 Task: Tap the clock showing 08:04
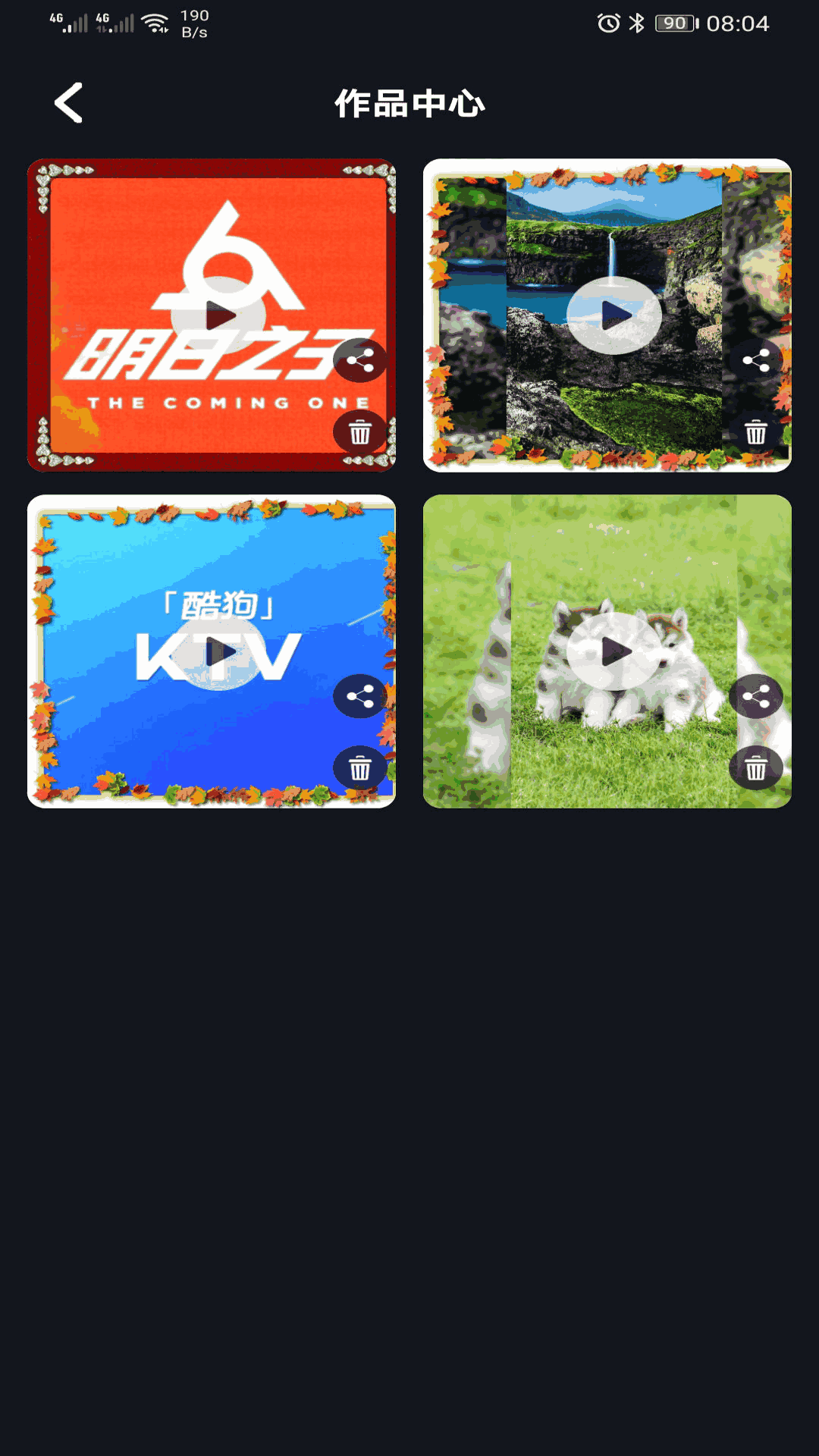point(737,24)
